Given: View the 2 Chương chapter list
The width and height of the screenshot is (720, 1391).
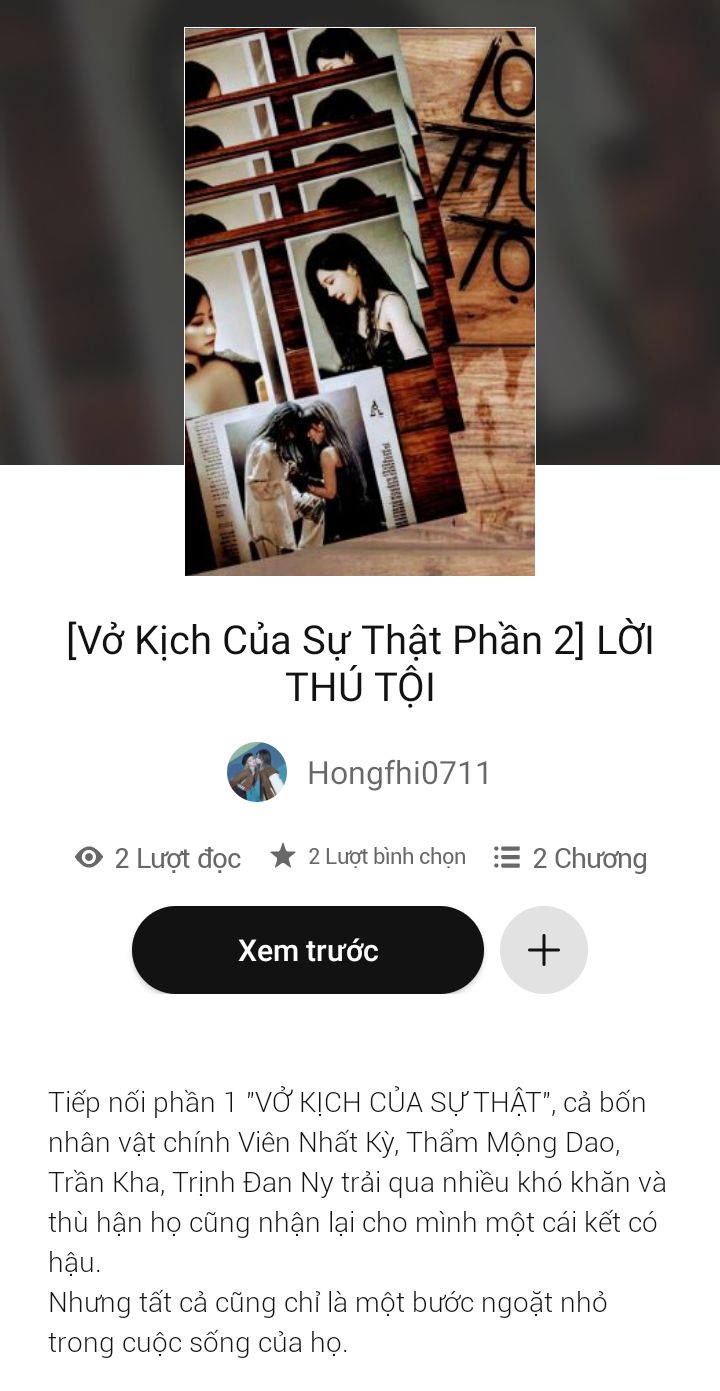Looking at the screenshot, I should coord(570,858).
